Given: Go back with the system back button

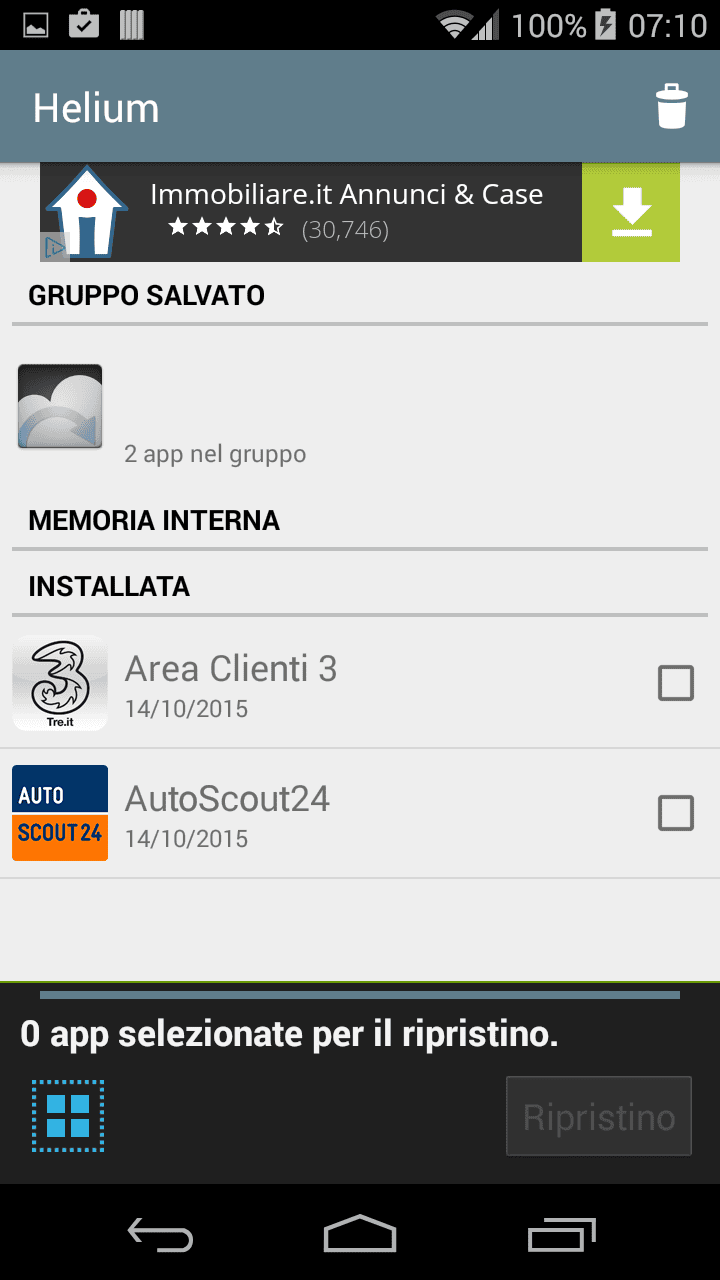Looking at the screenshot, I should (160, 1236).
